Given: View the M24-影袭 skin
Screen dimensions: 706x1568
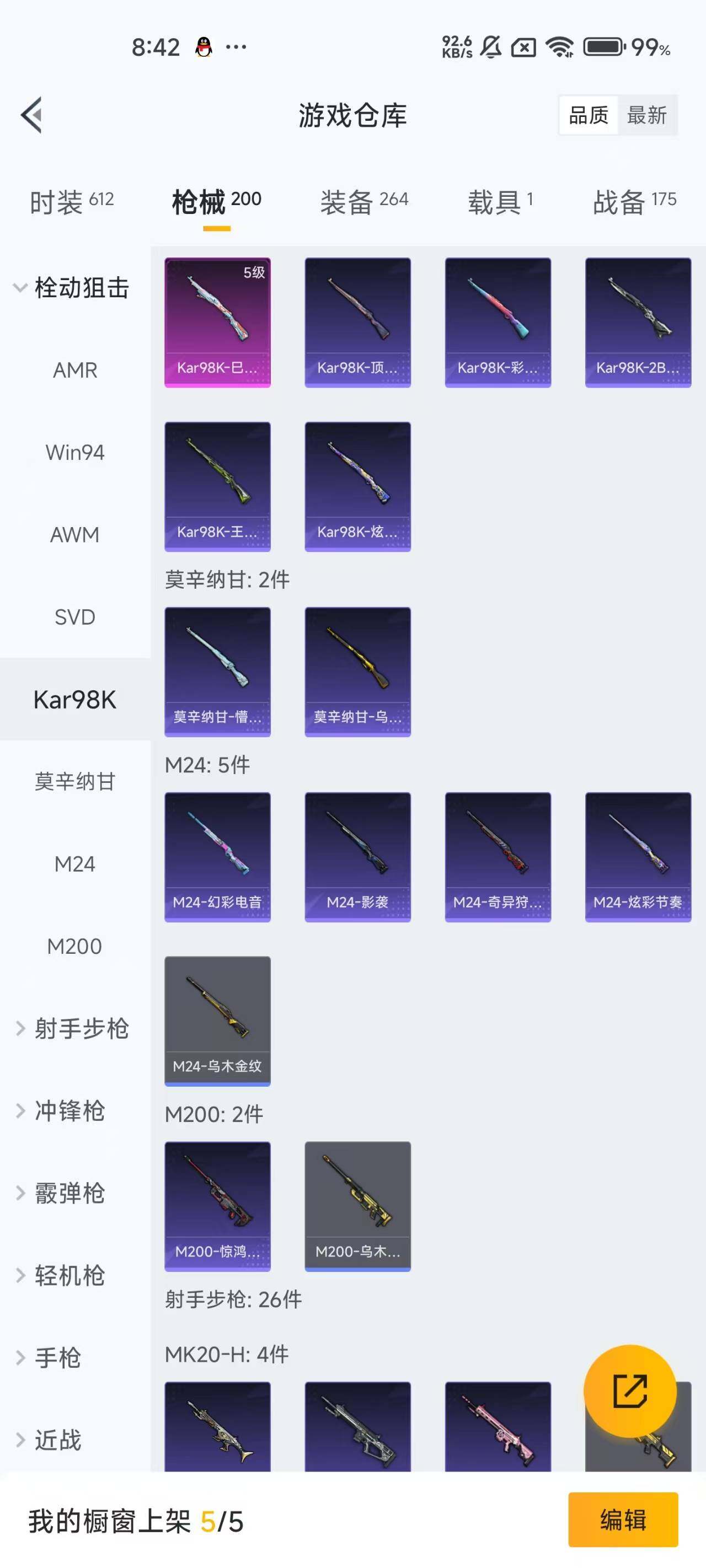Looking at the screenshot, I should point(357,855).
